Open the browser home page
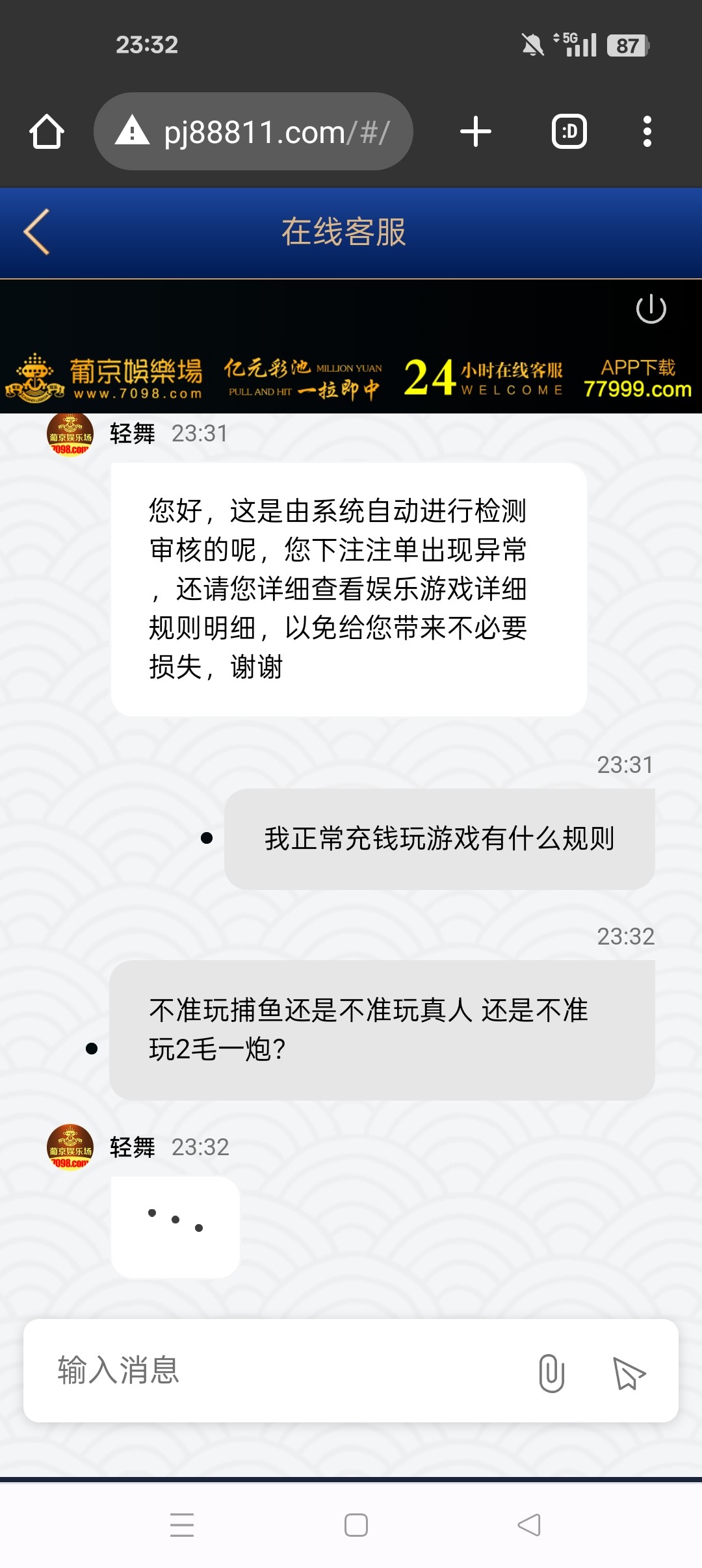The height and width of the screenshot is (1568, 702). (47, 132)
